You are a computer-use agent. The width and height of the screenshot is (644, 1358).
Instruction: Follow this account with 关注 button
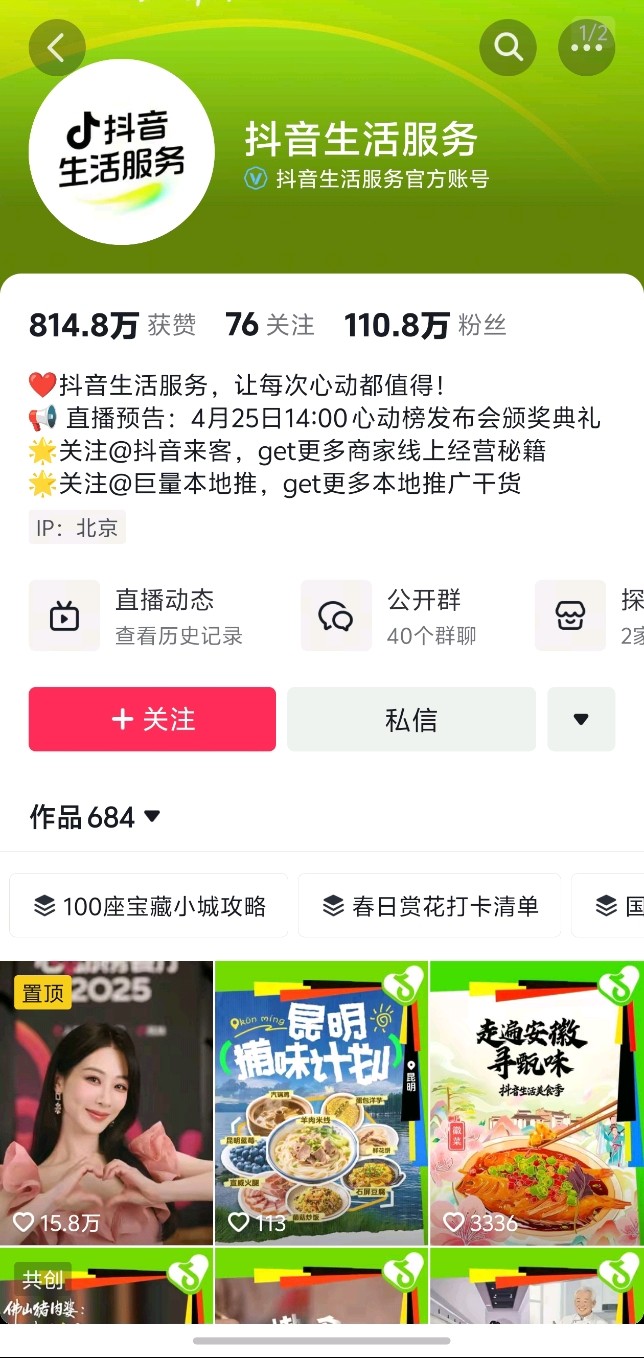pos(152,719)
